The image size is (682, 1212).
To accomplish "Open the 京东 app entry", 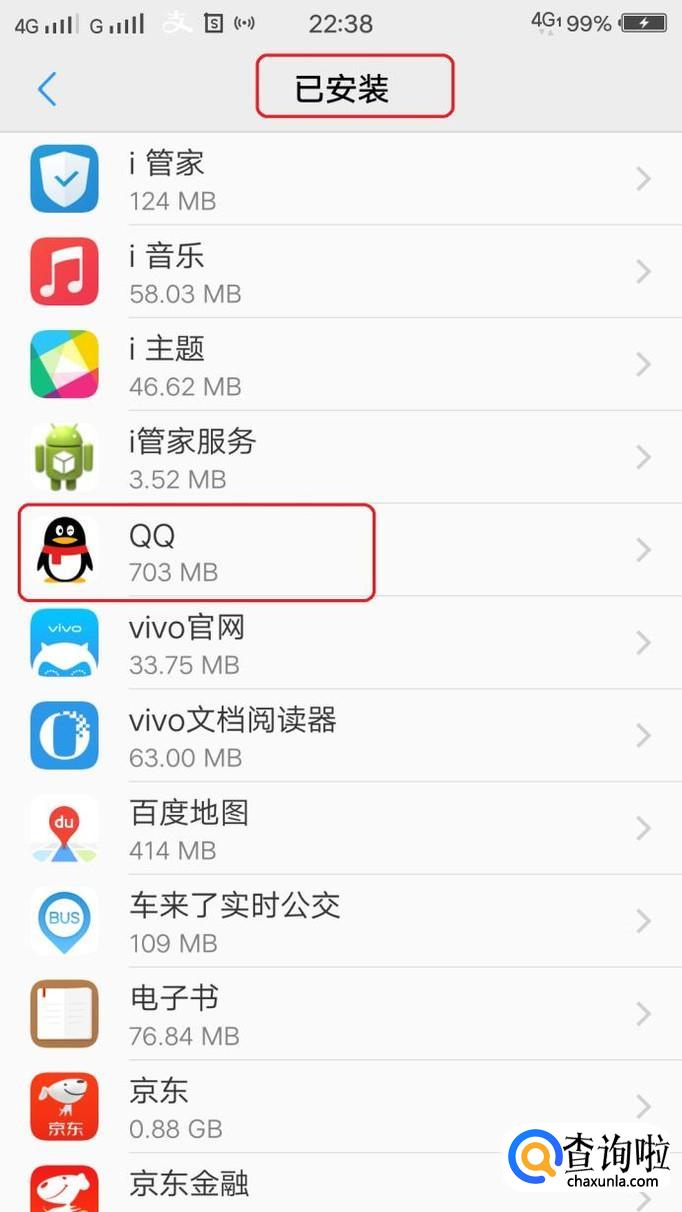I will (340, 1107).
